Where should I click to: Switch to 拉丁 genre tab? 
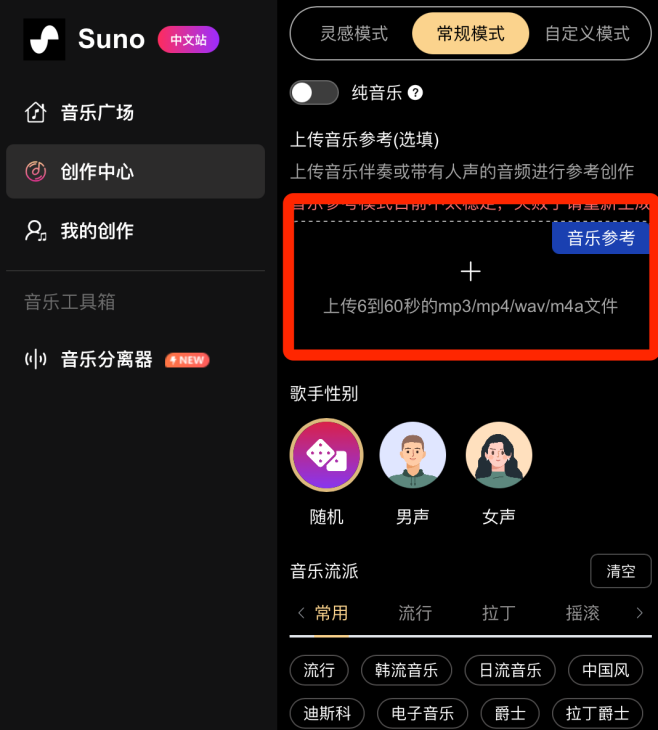499,613
